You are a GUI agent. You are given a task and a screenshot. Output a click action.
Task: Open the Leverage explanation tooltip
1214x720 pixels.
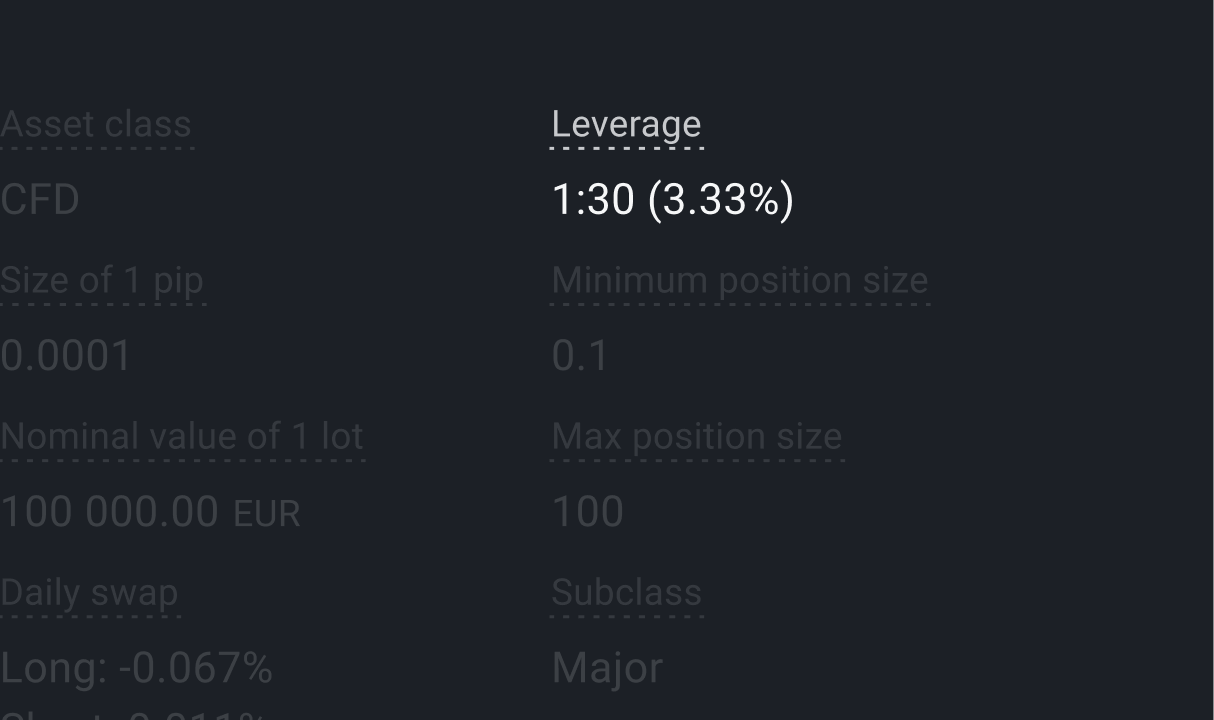pos(626,125)
